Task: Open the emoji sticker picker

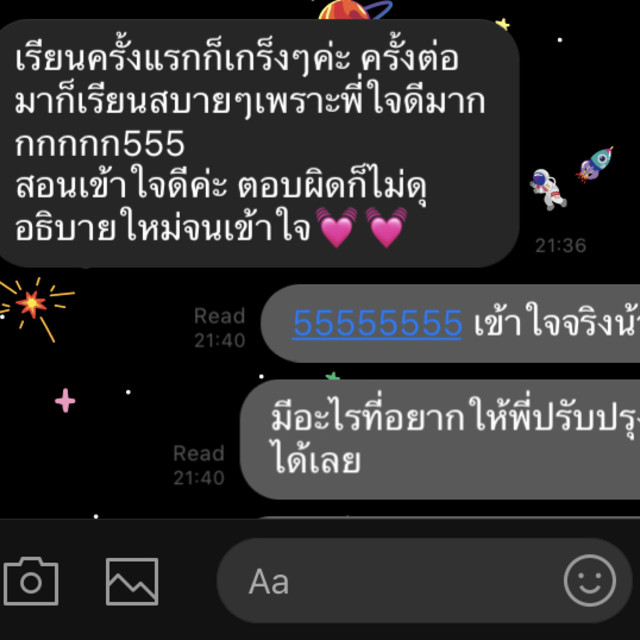Action: (x=589, y=580)
